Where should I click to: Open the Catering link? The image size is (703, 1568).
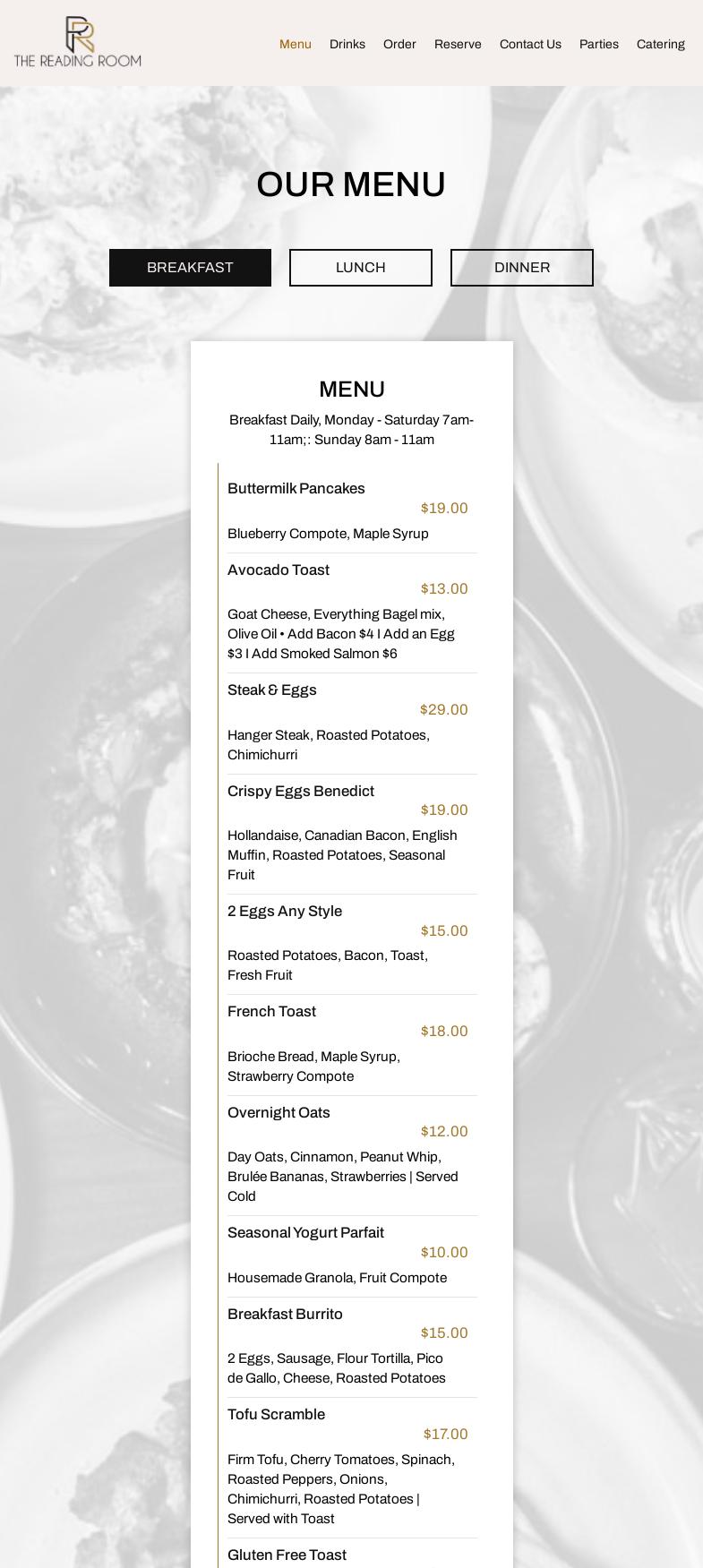pyautogui.click(x=660, y=44)
